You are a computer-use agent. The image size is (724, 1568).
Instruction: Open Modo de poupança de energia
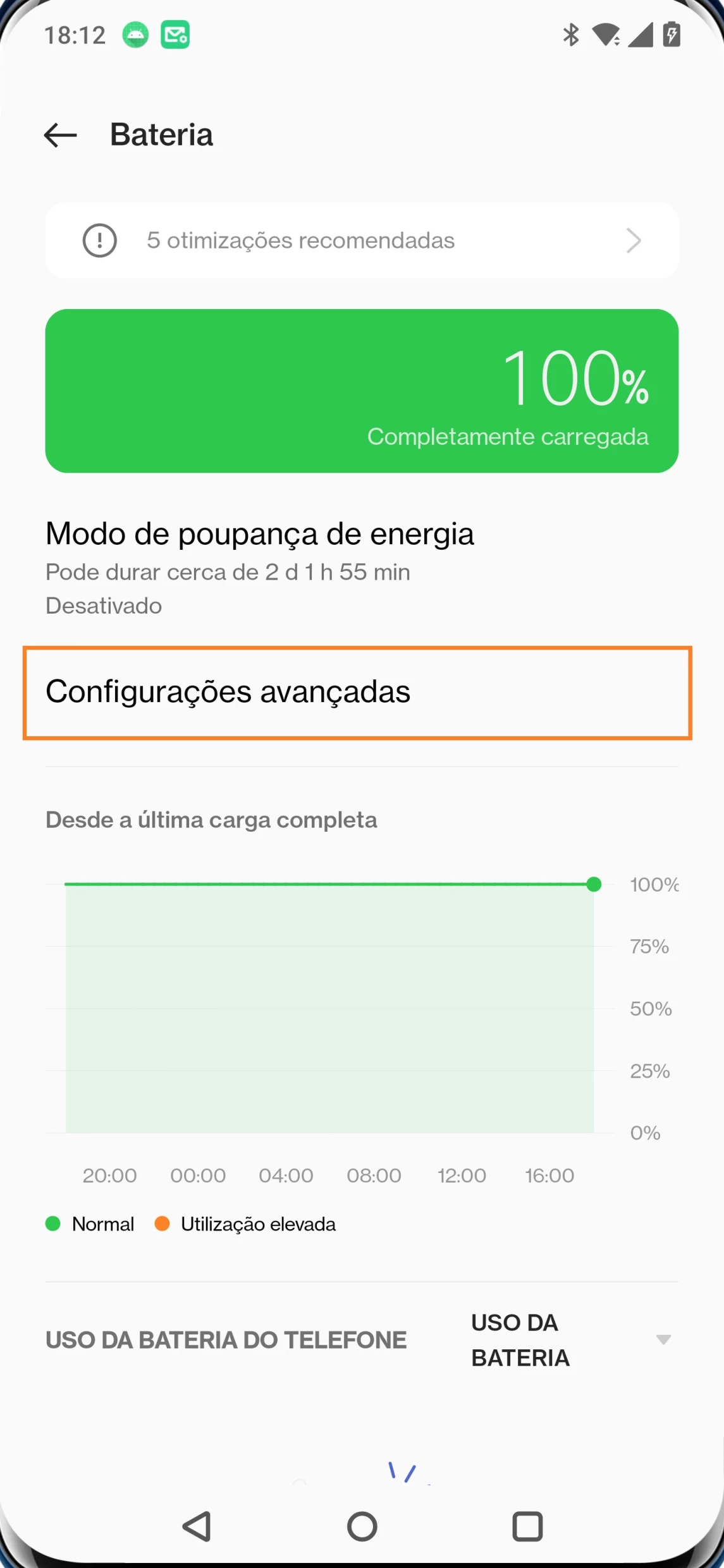pyautogui.click(x=259, y=567)
